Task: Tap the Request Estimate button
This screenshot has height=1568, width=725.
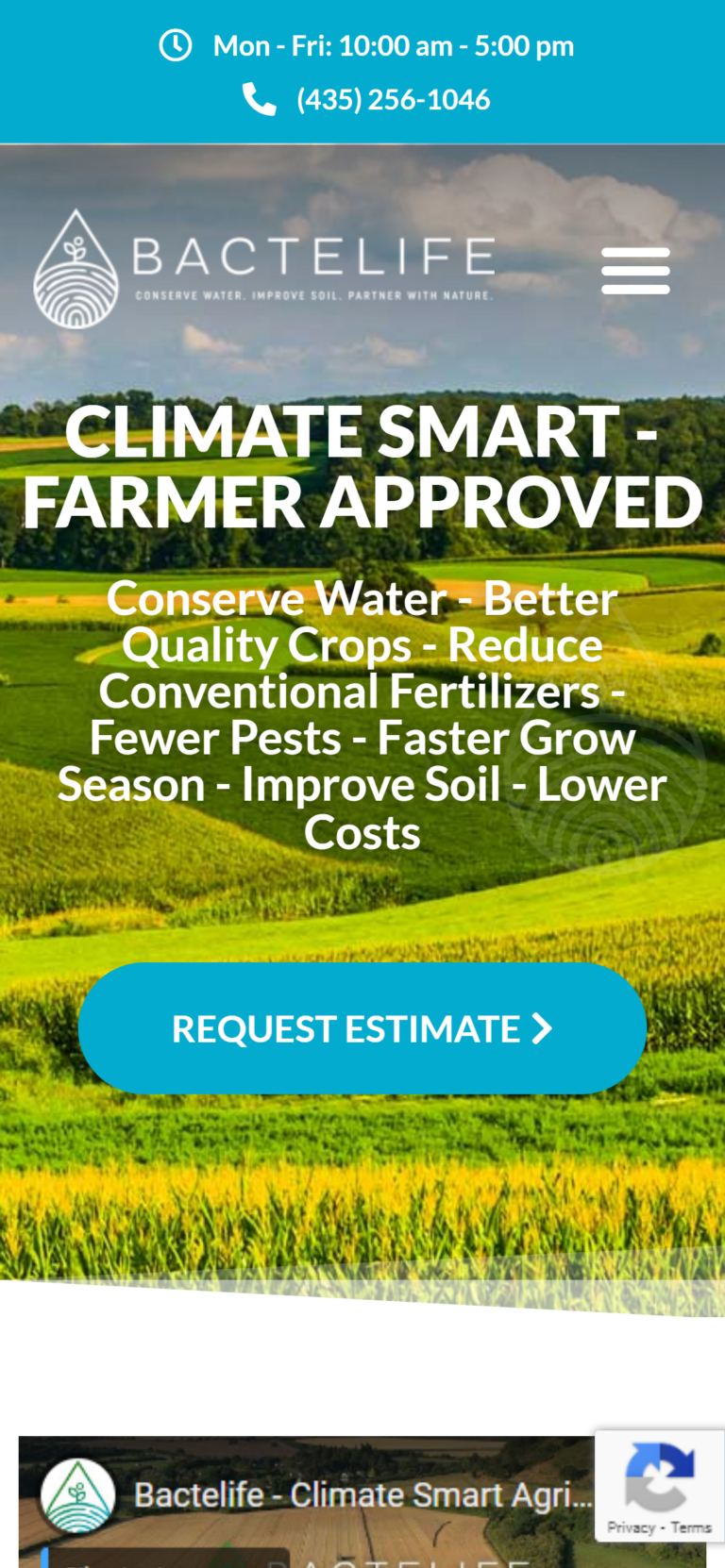Action: pyautogui.click(x=362, y=1028)
